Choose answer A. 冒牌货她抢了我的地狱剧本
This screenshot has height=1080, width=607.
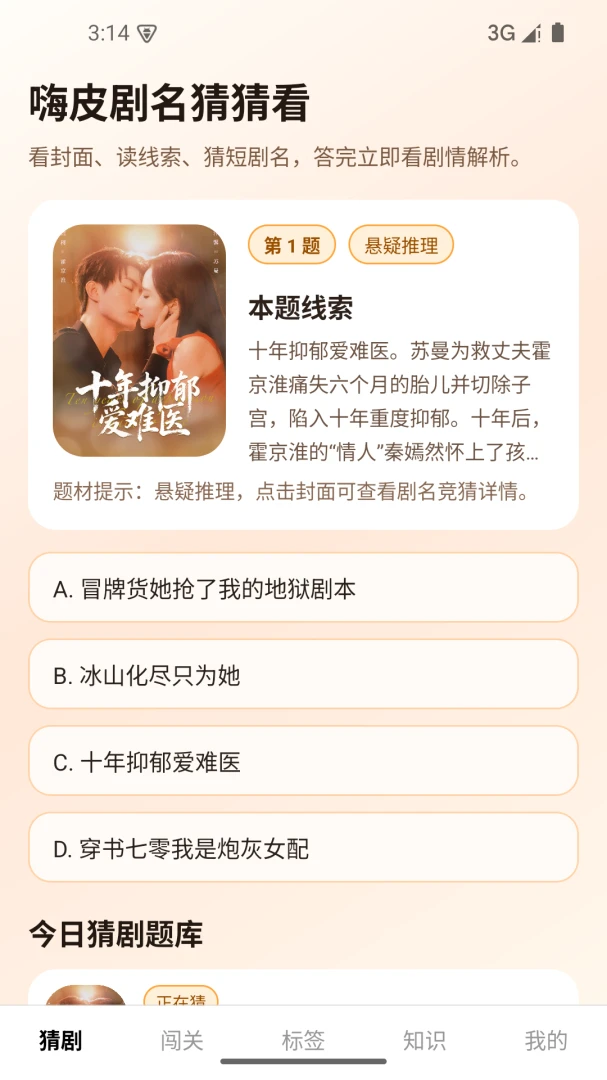(x=303, y=588)
